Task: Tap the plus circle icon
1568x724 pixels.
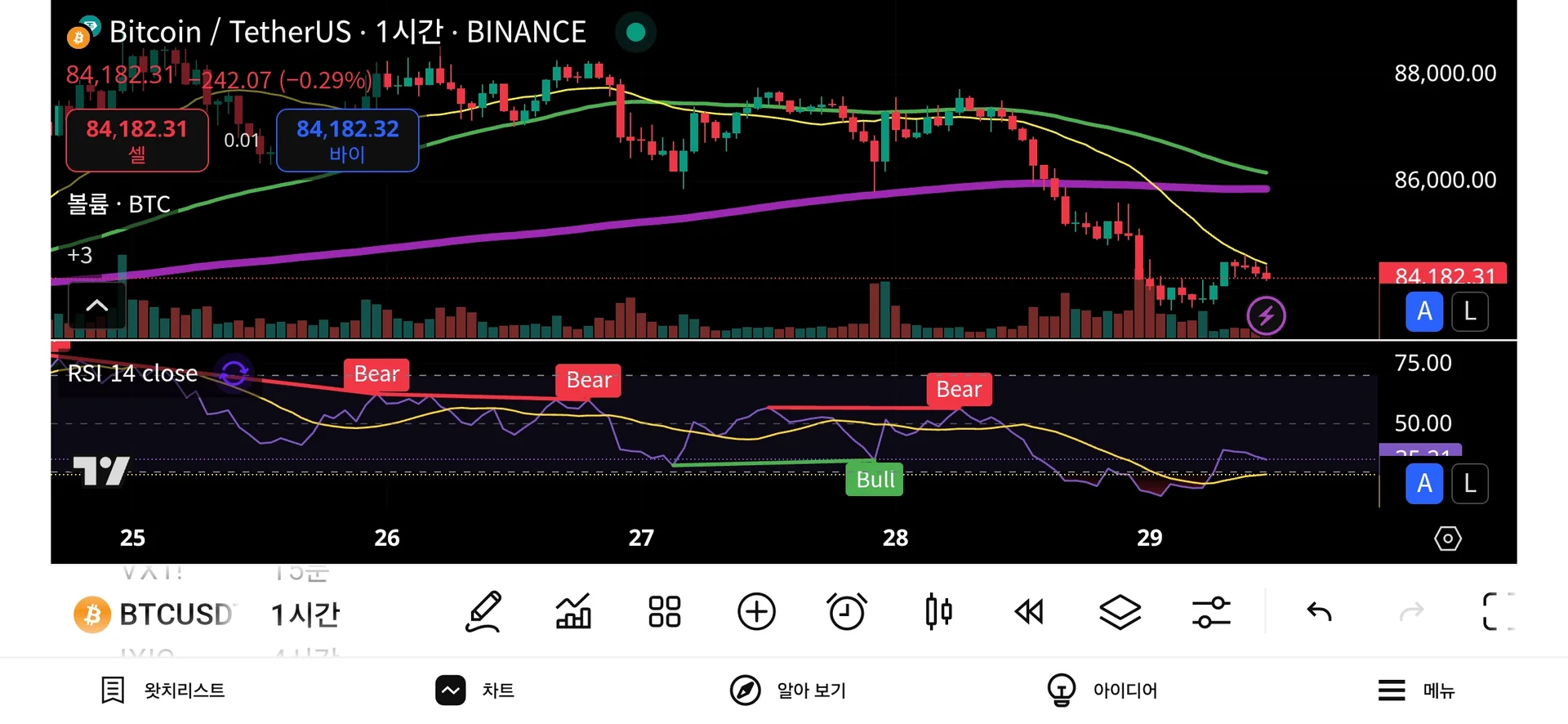Action: (x=756, y=611)
